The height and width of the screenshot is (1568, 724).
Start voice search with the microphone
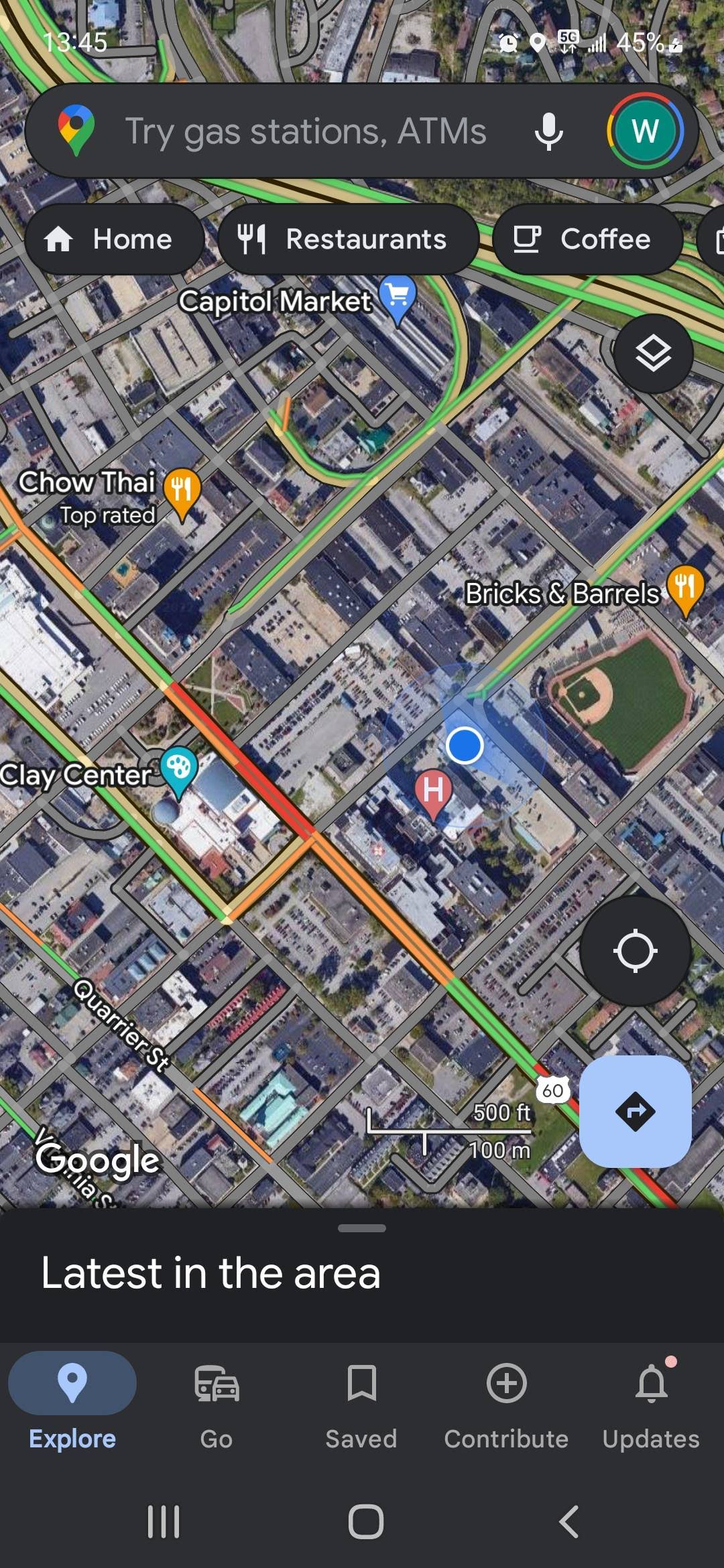click(x=548, y=131)
